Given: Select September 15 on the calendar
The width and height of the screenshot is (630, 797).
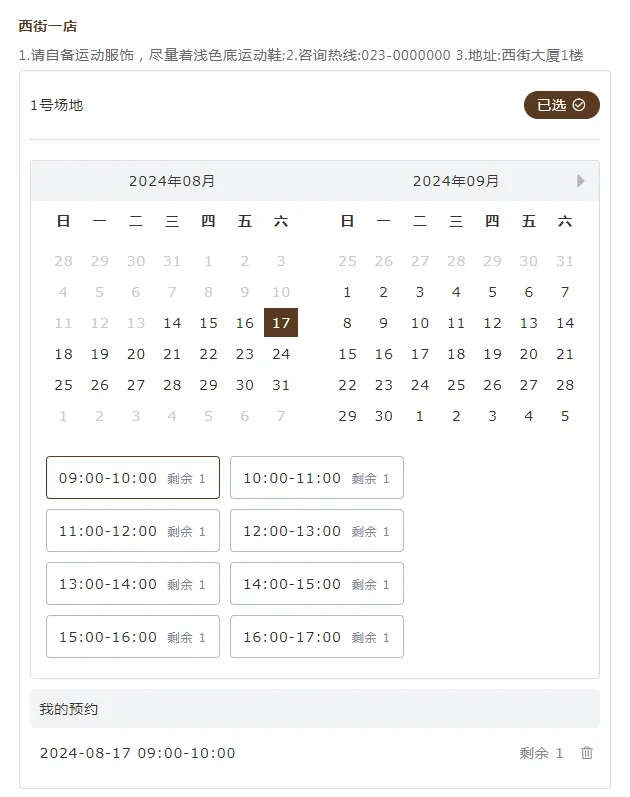Looking at the screenshot, I should [347, 354].
